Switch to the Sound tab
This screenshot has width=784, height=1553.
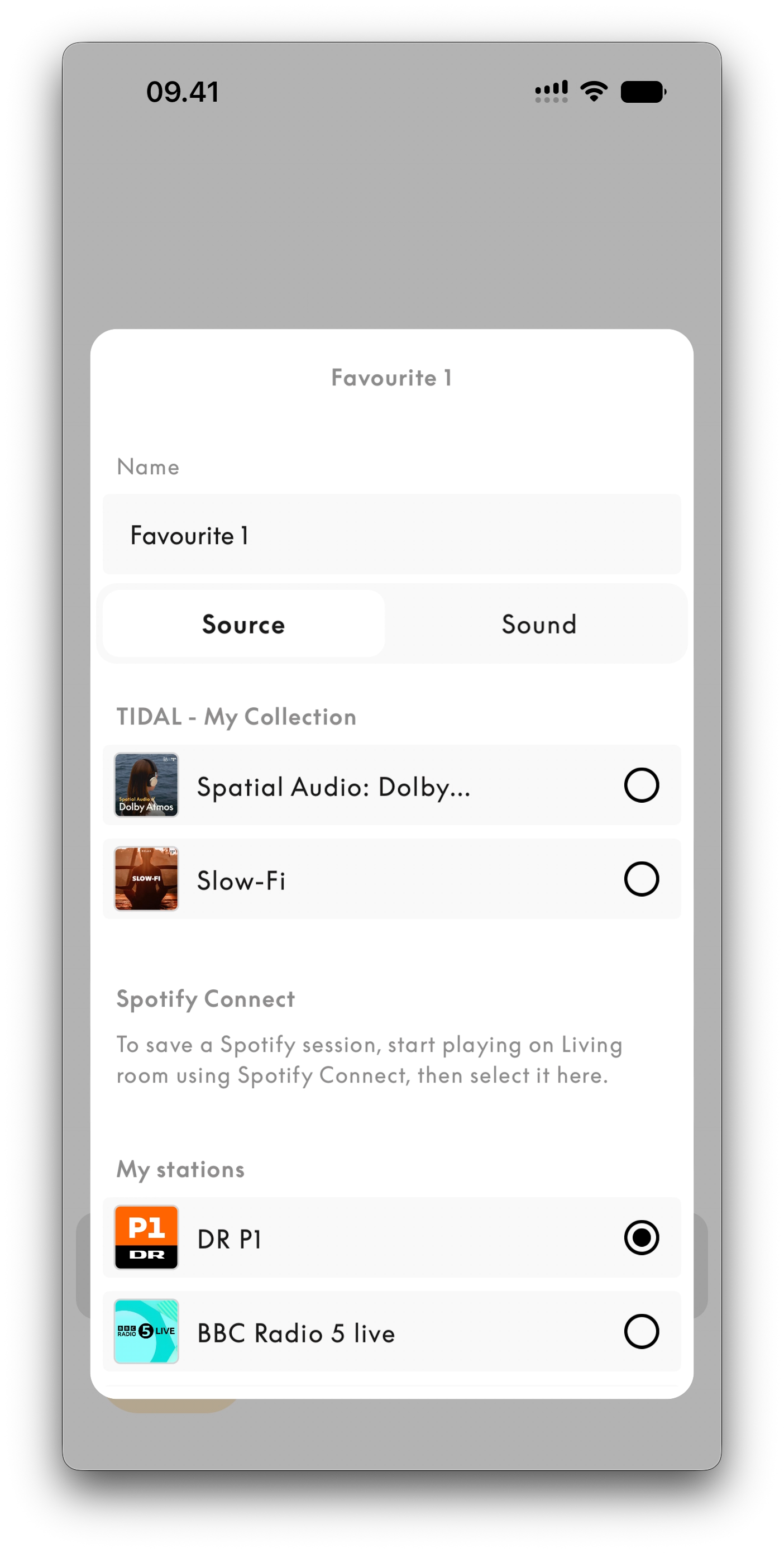pos(539,624)
